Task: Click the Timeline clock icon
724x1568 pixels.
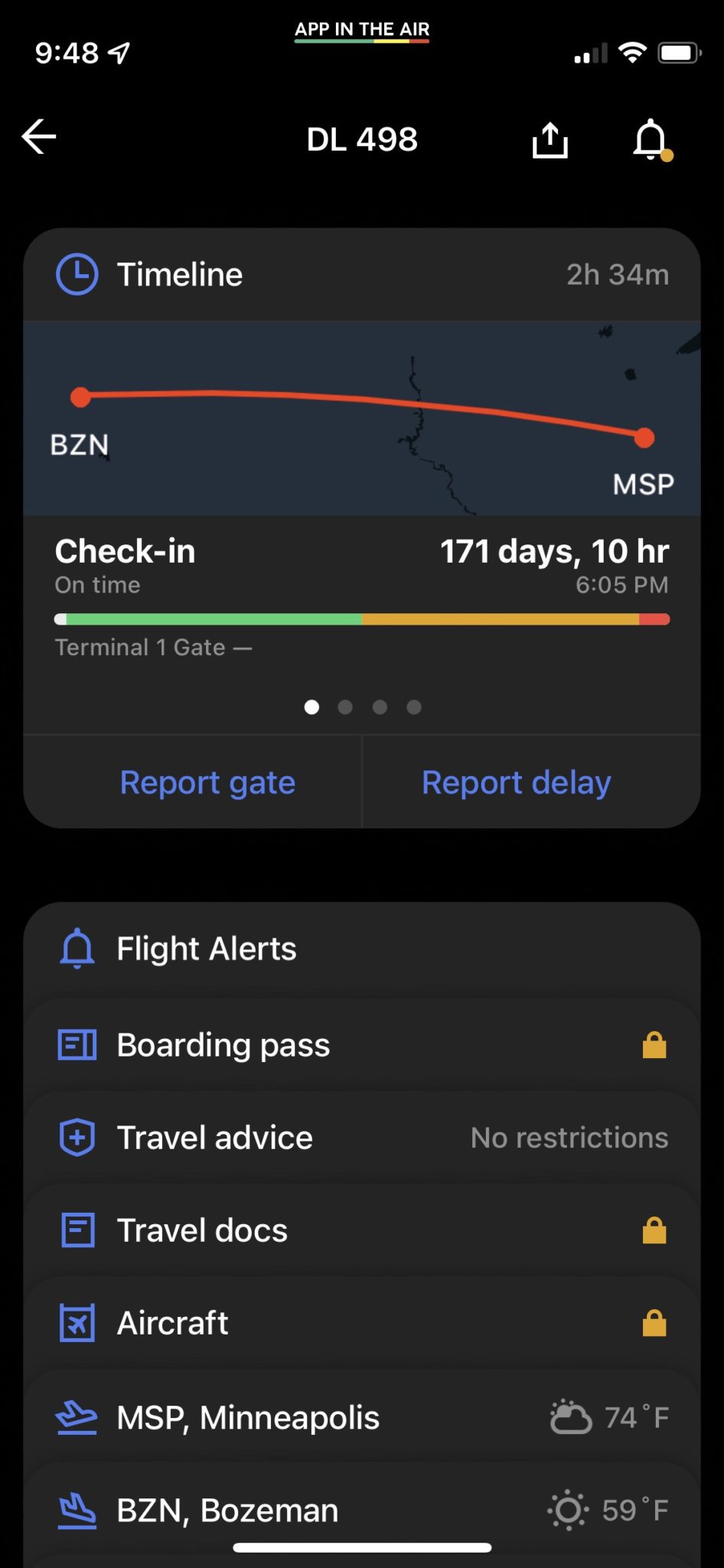Action: pyautogui.click(x=77, y=273)
